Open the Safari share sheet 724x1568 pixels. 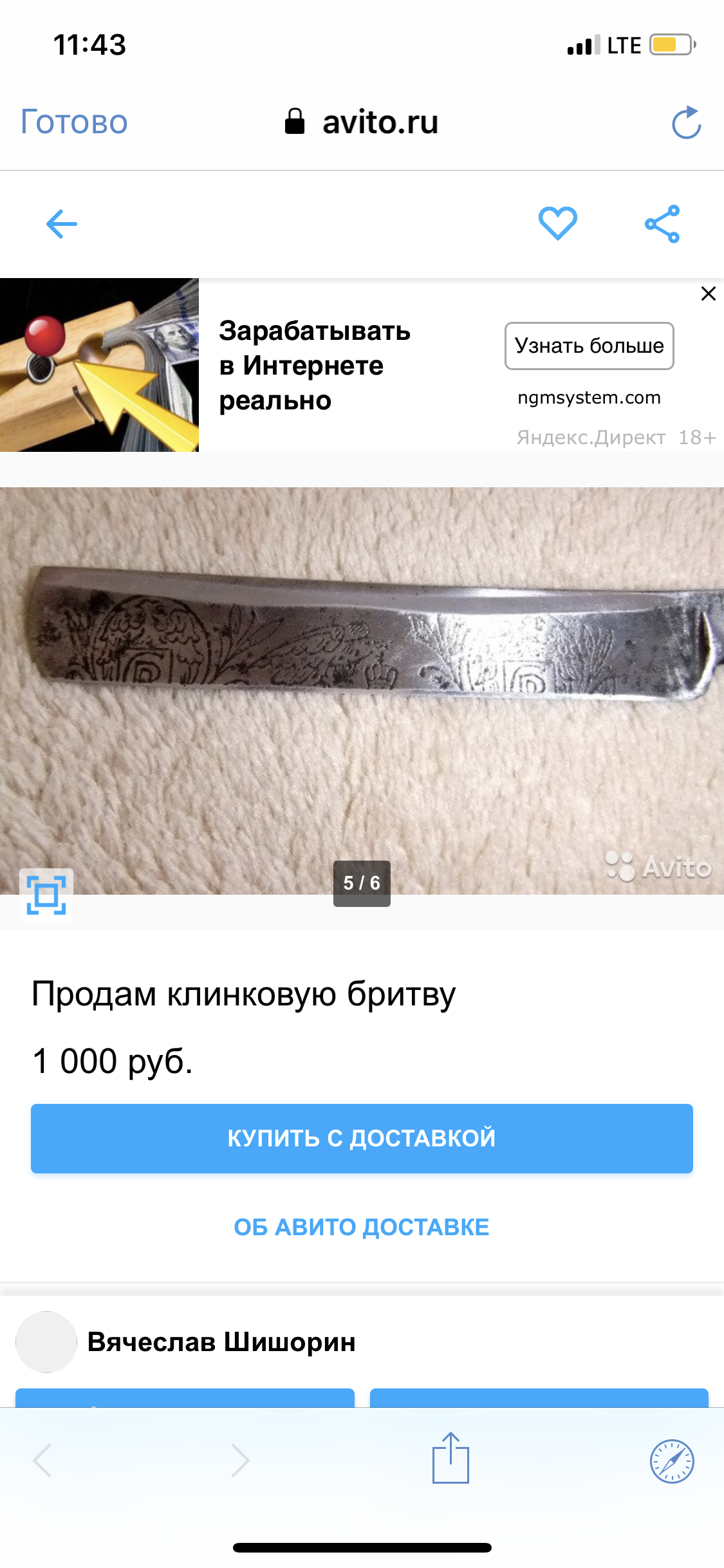[x=450, y=1459]
